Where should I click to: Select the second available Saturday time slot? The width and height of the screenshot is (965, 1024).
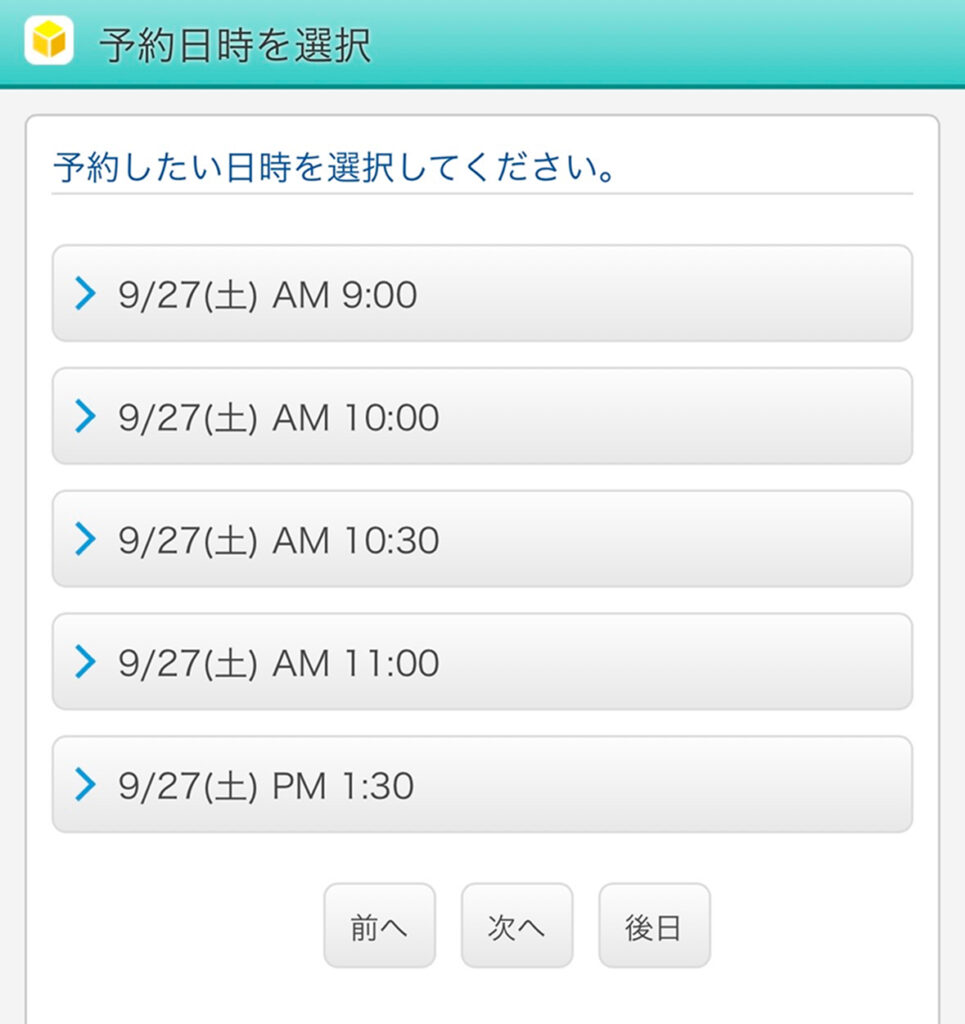482,417
